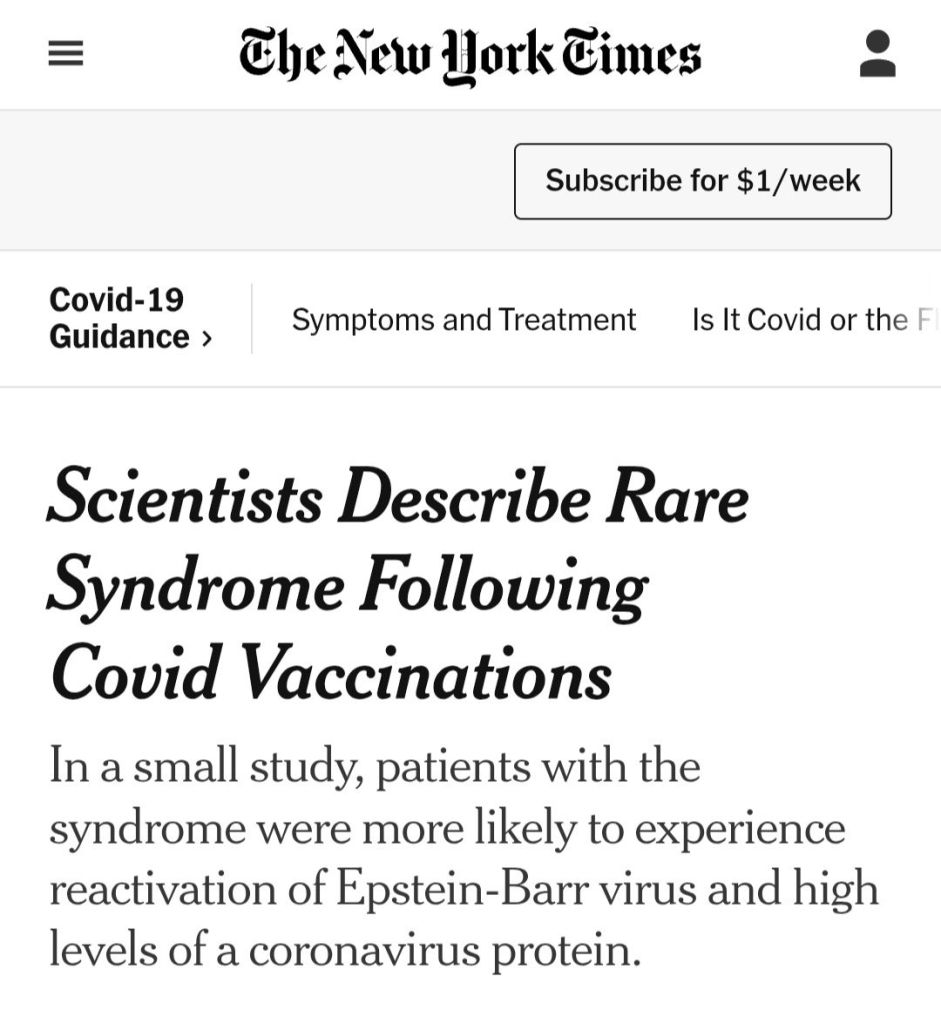Image resolution: width=941 pixels, height=1023 pixels.
Task: Open the account profile icon
Action: click(877, 54)
